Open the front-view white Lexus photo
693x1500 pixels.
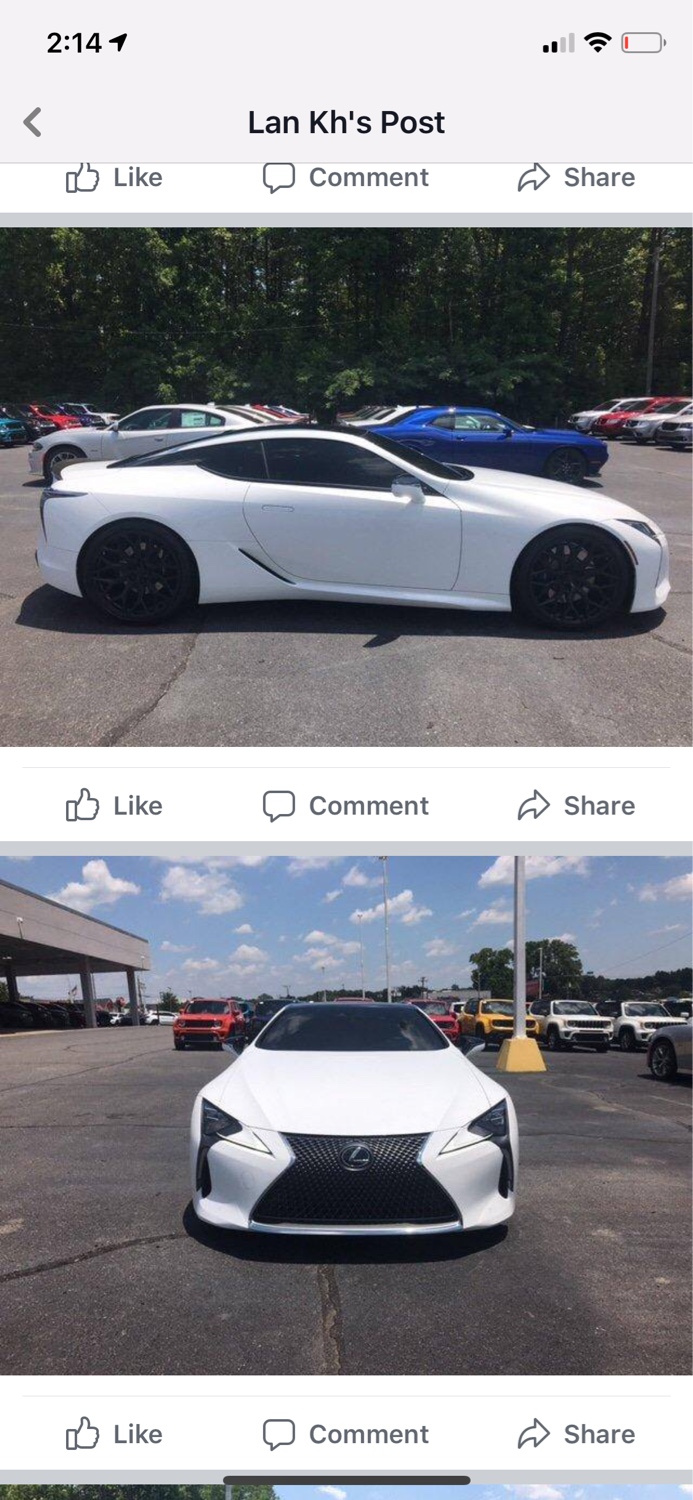tap(346, 1115)
